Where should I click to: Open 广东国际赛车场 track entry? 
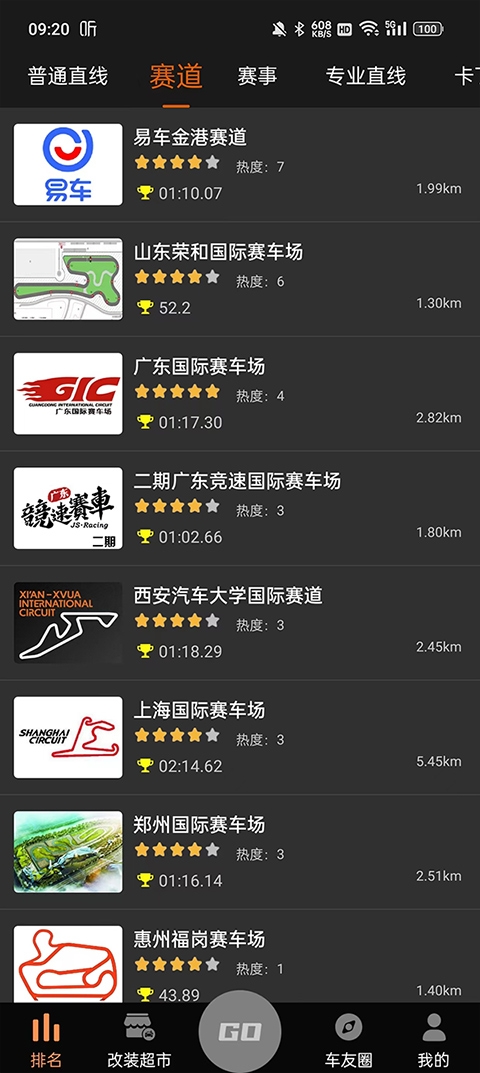pyautogui.click(x=240, y=393)
